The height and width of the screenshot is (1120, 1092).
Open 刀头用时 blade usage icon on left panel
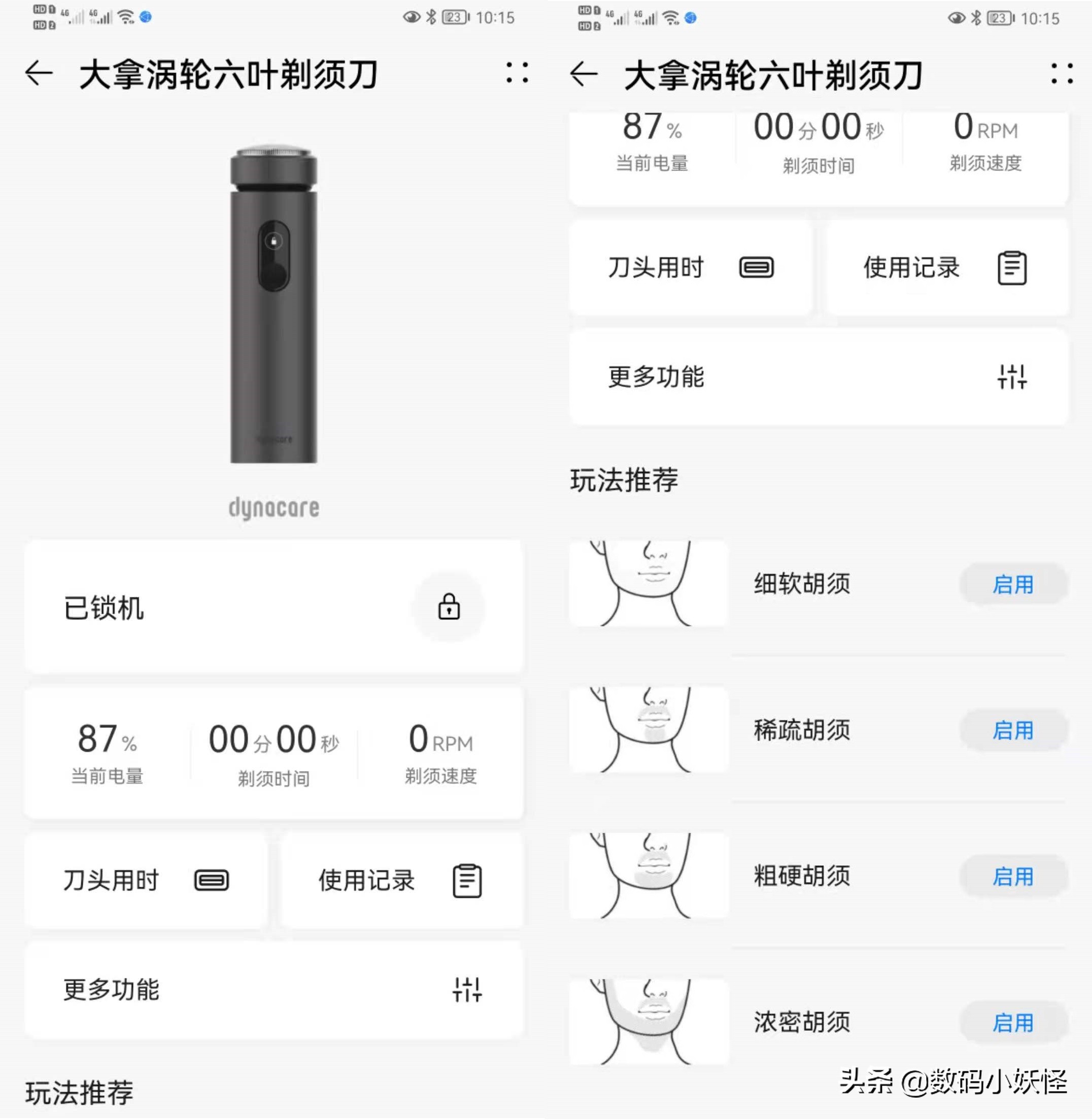click(x=213, y=882)
